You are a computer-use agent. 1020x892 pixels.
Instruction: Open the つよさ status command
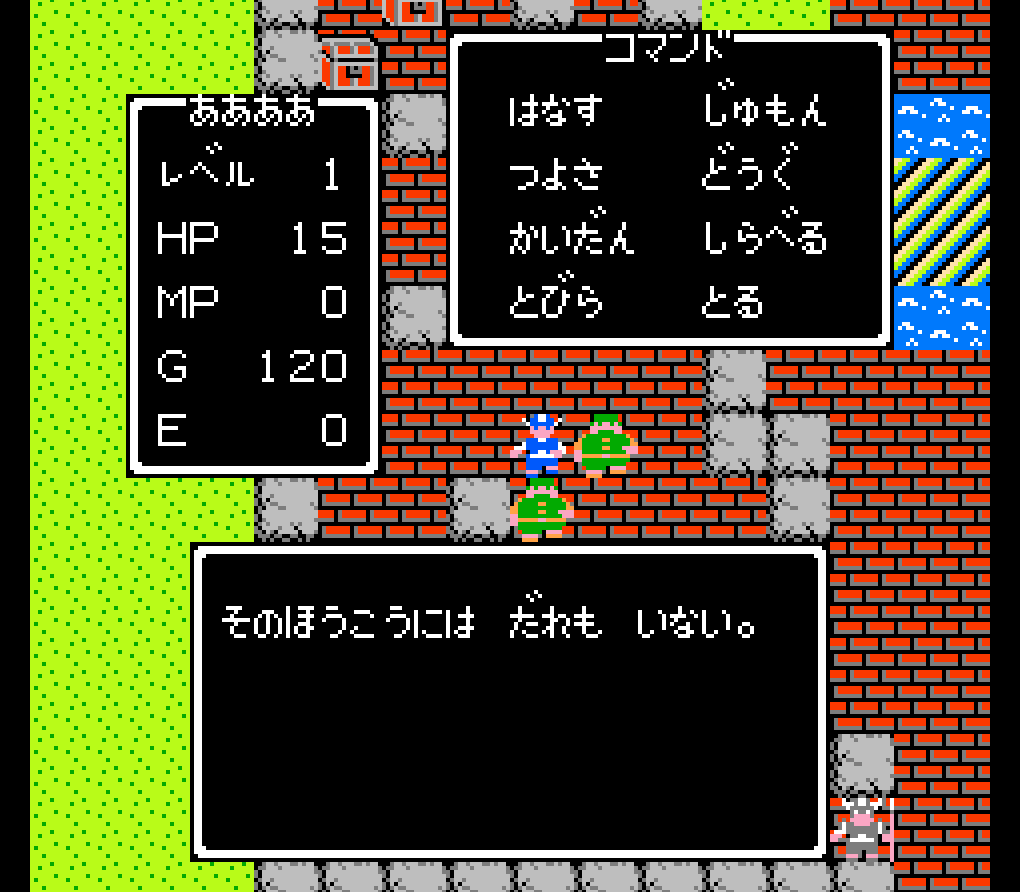pos(555,174)
